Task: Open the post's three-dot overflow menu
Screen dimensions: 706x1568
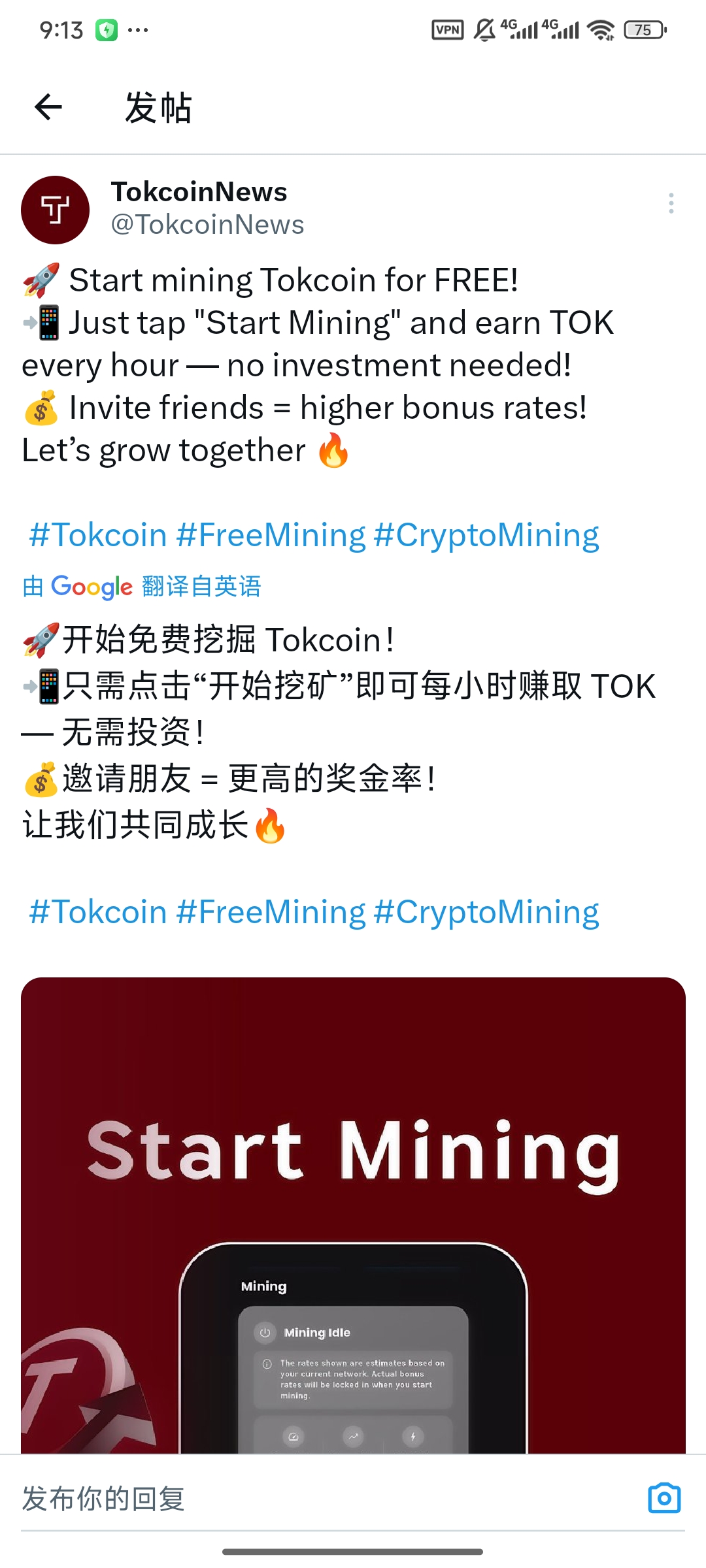Action: pyautogui.click(x=671, y=203)
